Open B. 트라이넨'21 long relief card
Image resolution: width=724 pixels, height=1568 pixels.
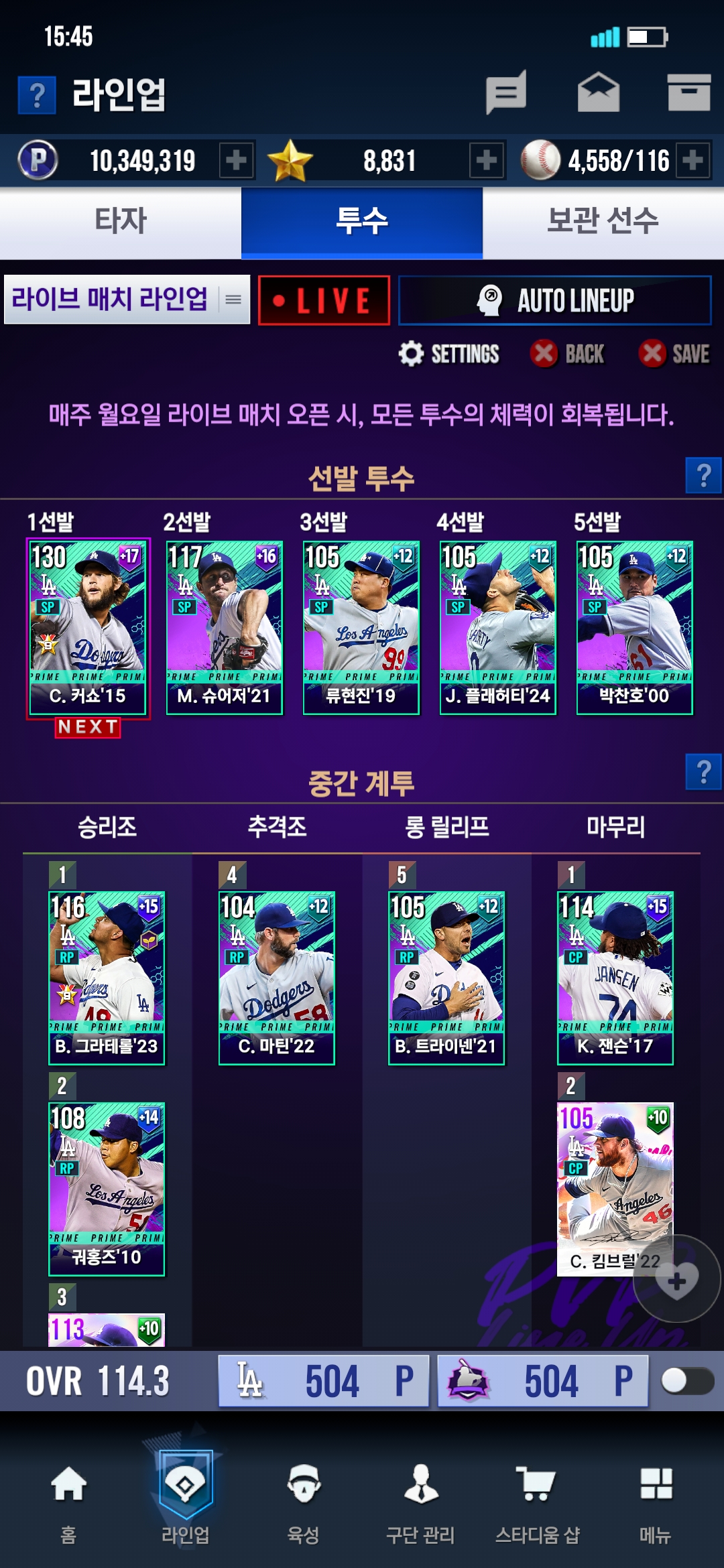pyautogui.click(x=446, y=978)
